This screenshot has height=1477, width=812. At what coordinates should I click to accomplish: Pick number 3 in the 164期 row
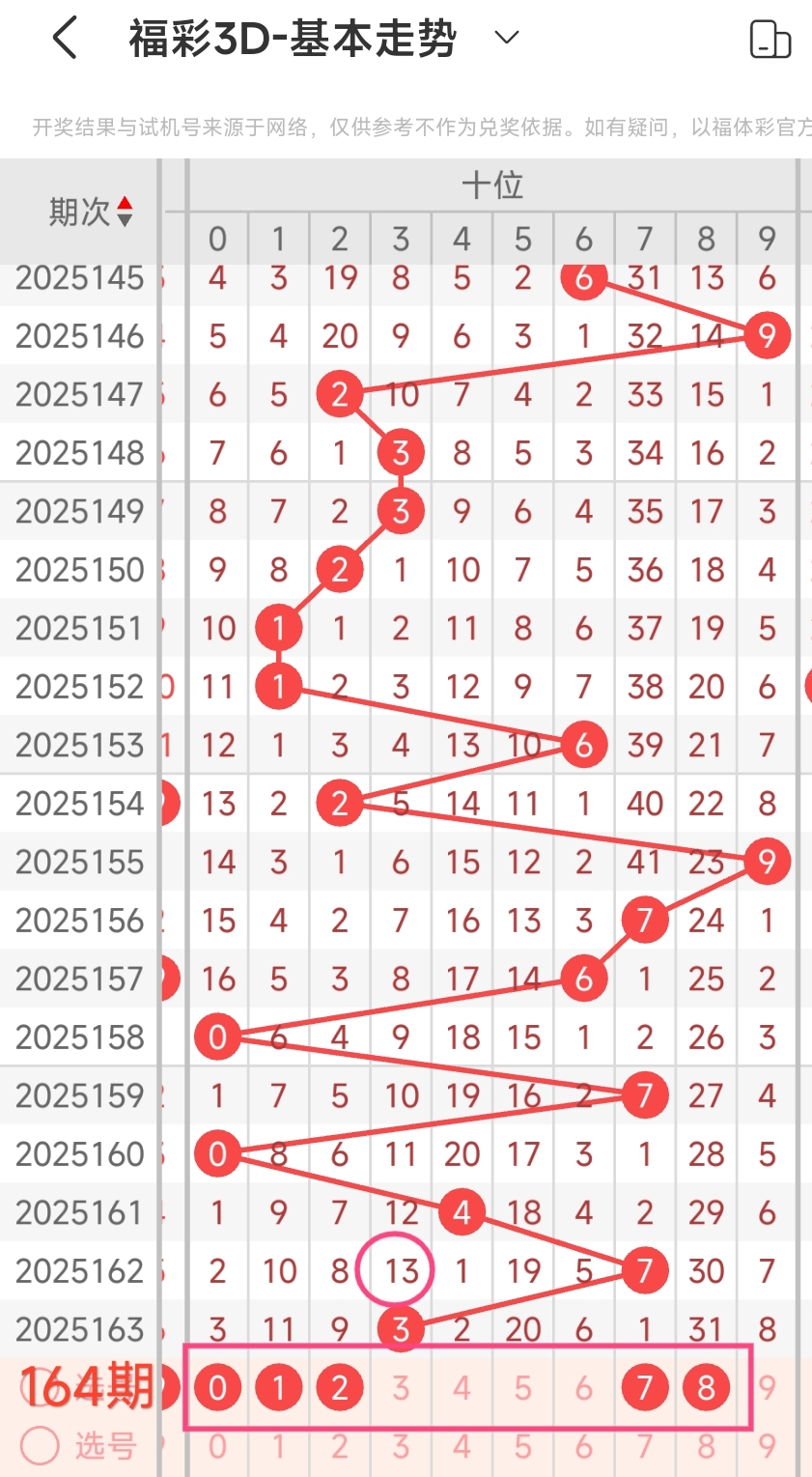click(x=401, y=1388)
